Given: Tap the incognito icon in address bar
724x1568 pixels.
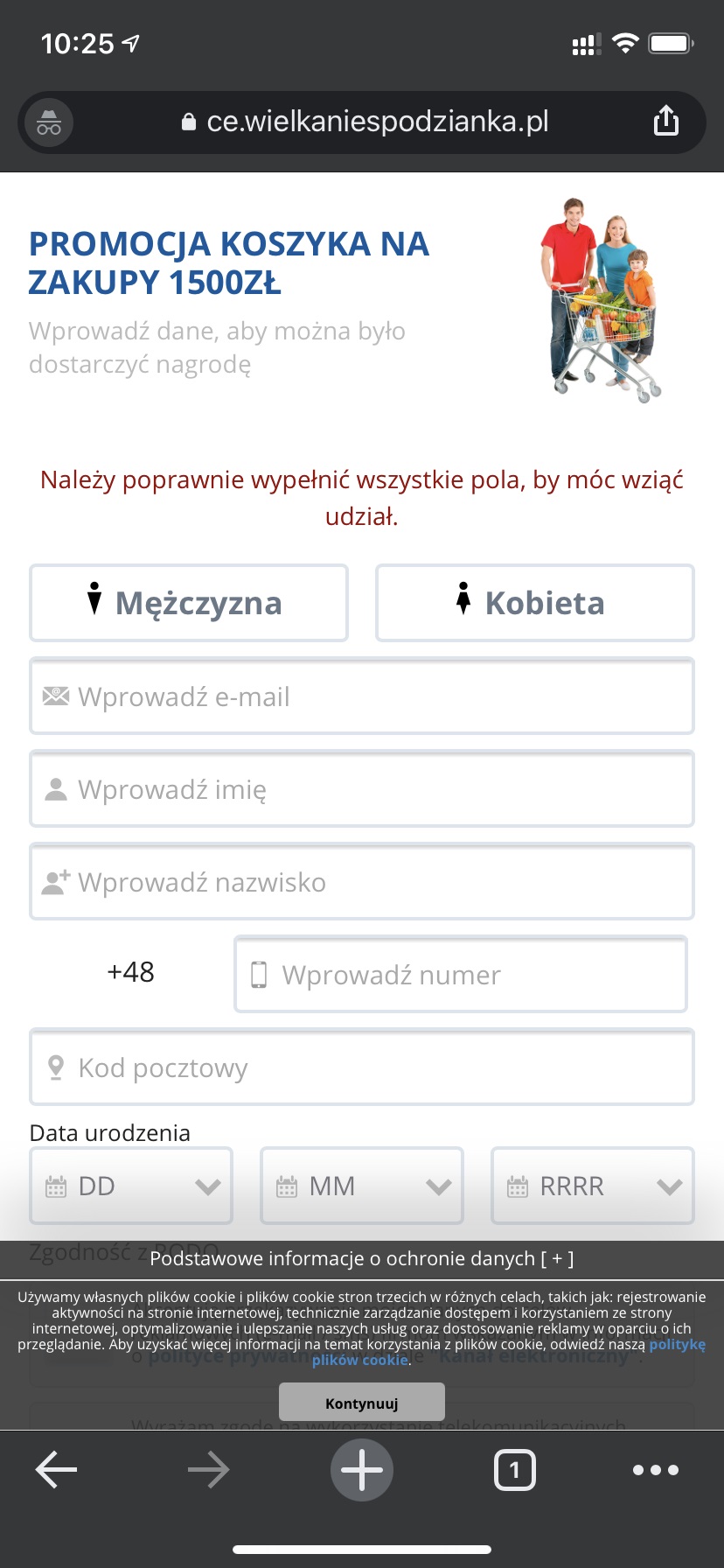Looking at the screenshot, I should pyautogui.click(x=49, y=122).
